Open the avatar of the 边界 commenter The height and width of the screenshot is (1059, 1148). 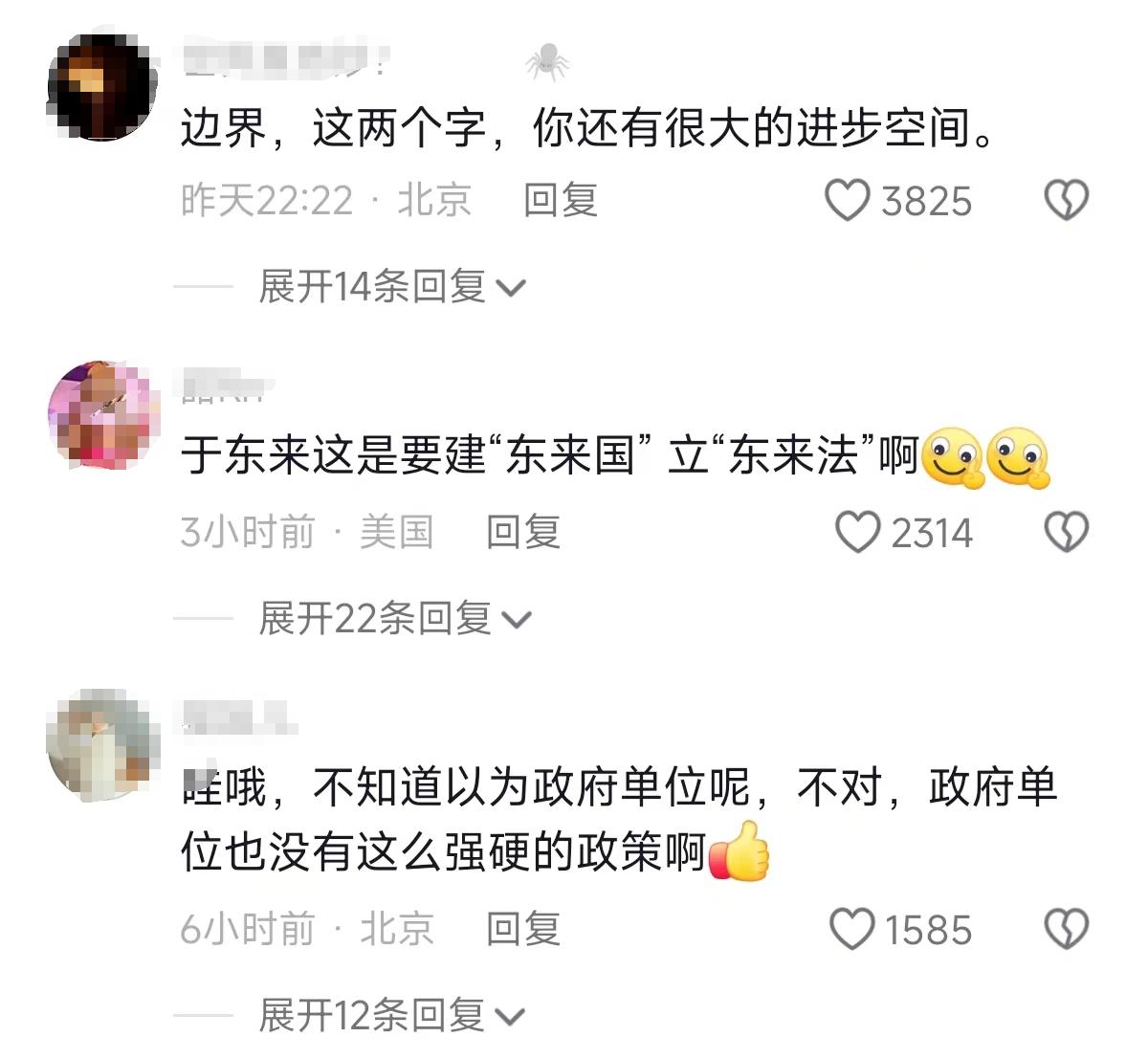[100, 87]
